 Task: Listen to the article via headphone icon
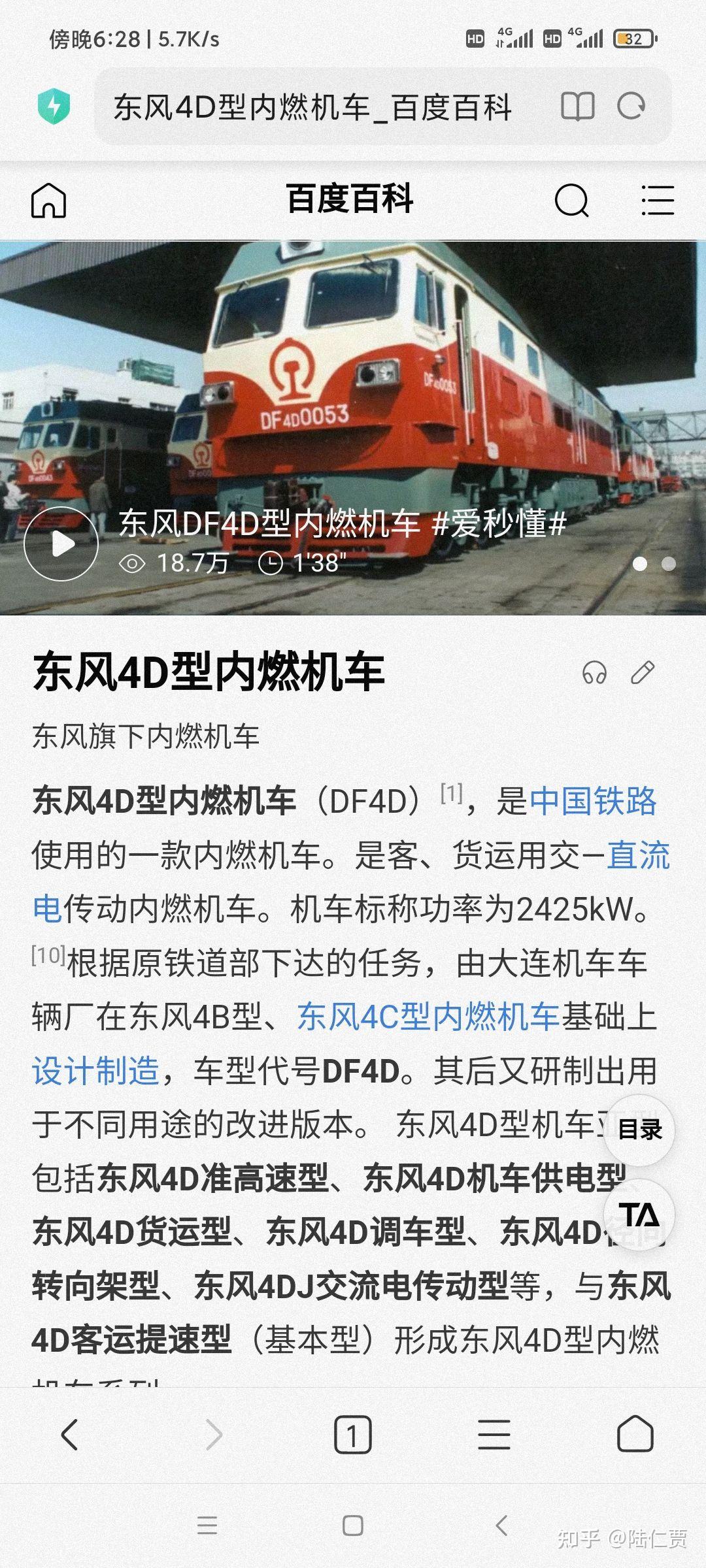[594, 672]
